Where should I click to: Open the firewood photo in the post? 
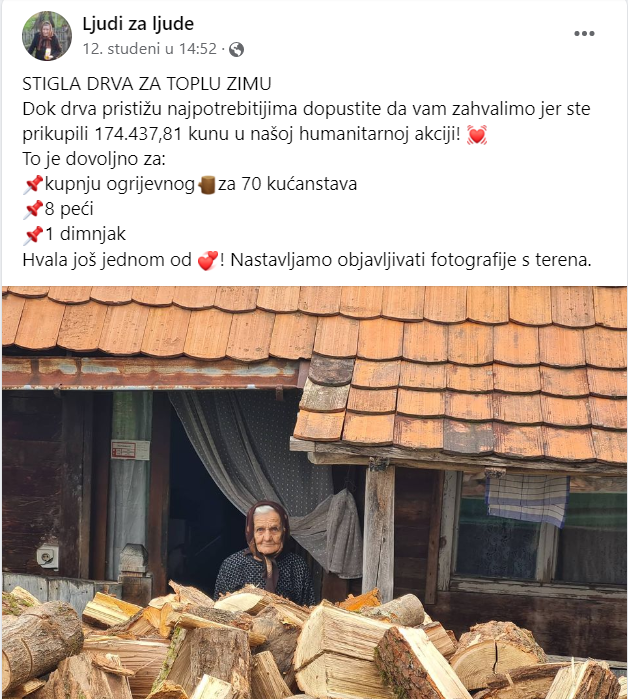pyautogui.click(x=314, y=492)
